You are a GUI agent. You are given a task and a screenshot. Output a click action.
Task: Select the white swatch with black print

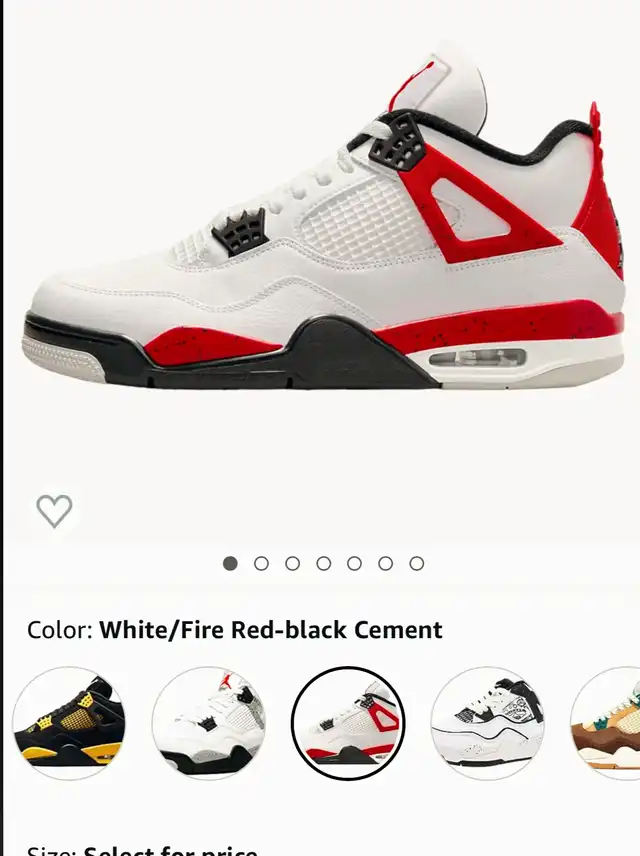click(487, 723)
